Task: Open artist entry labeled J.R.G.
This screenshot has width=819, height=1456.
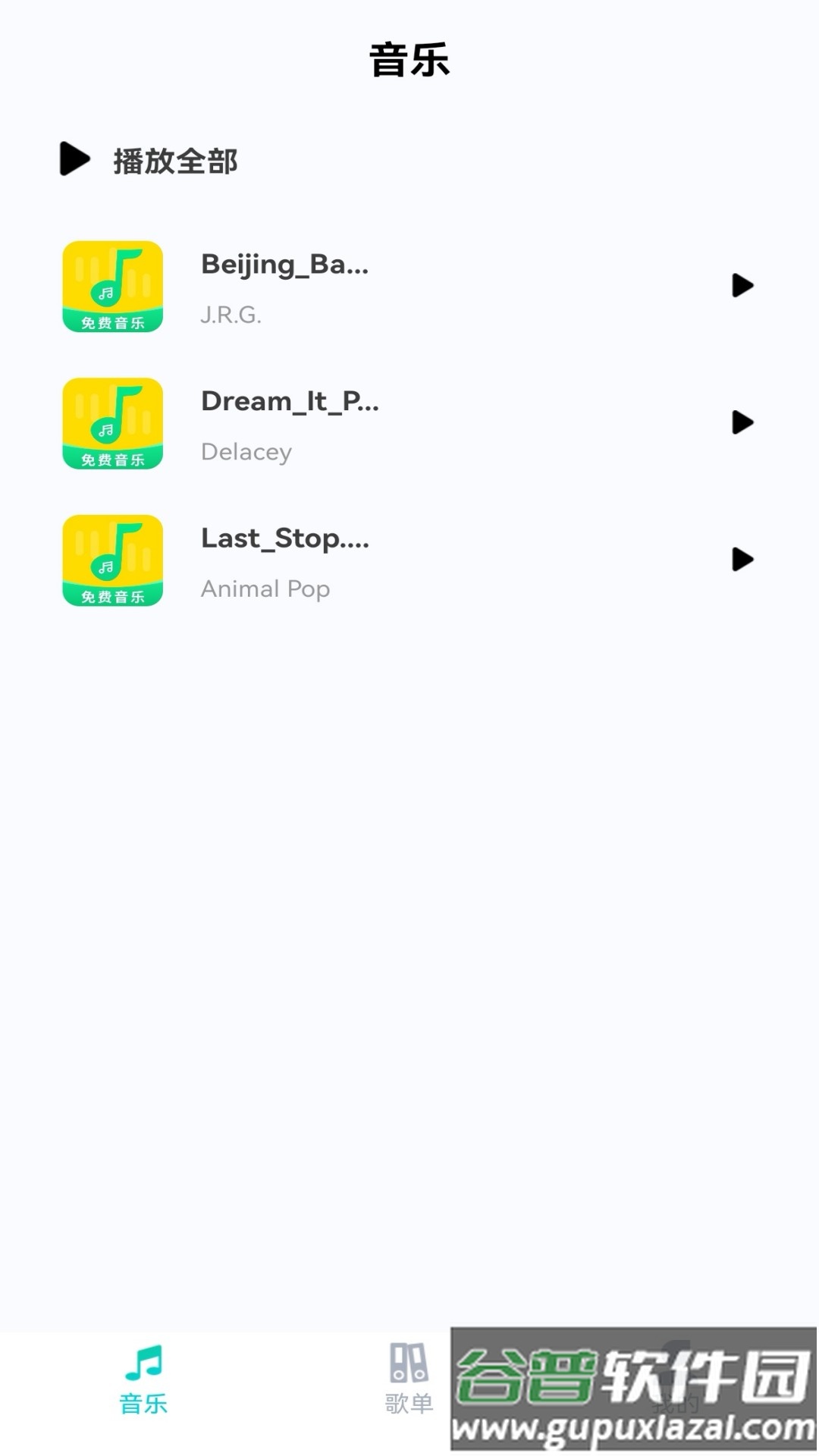Action: click(231, 315)
